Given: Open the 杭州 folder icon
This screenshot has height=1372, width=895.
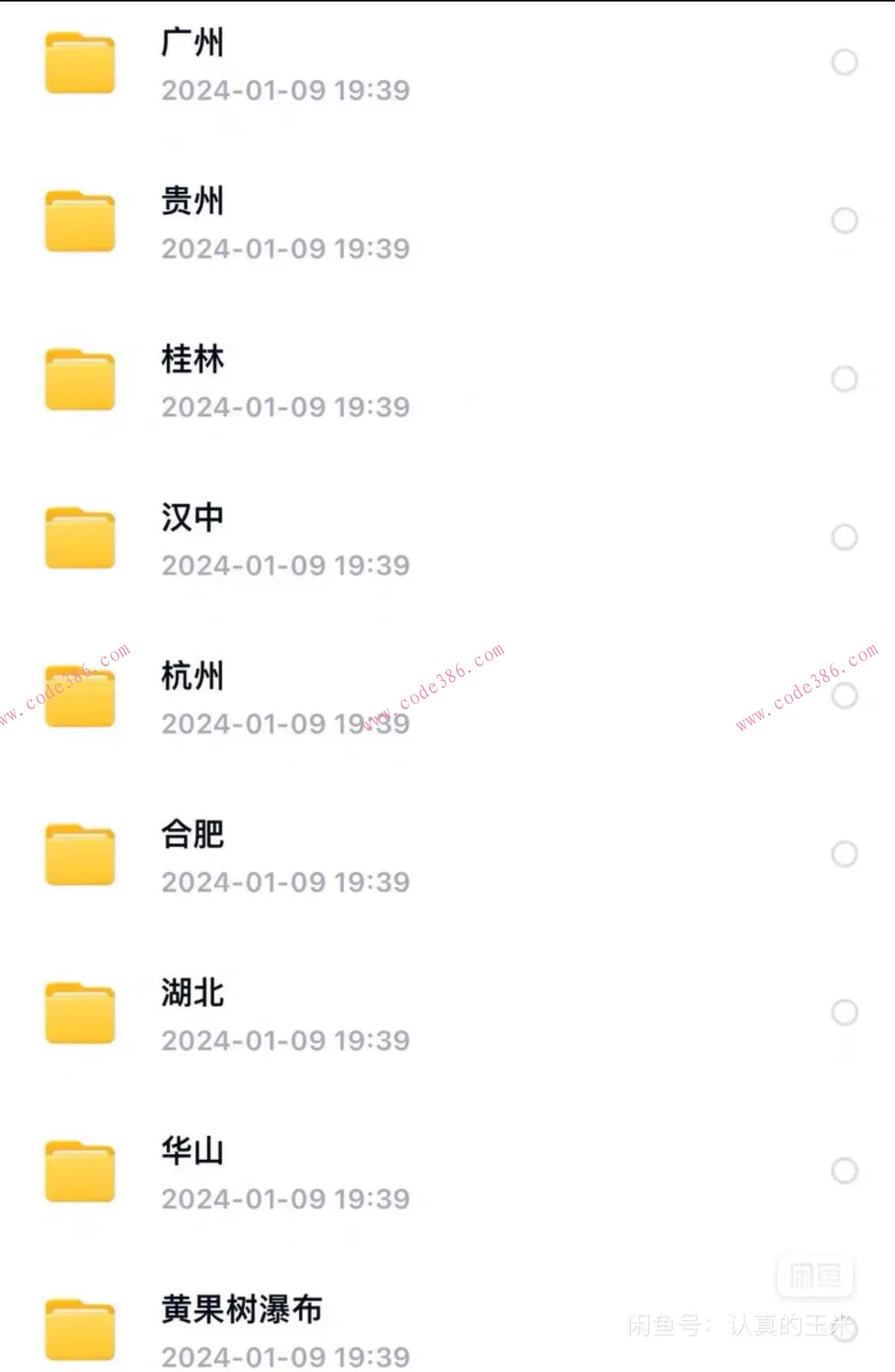Looking at the screenshot, I should point(79,695).
